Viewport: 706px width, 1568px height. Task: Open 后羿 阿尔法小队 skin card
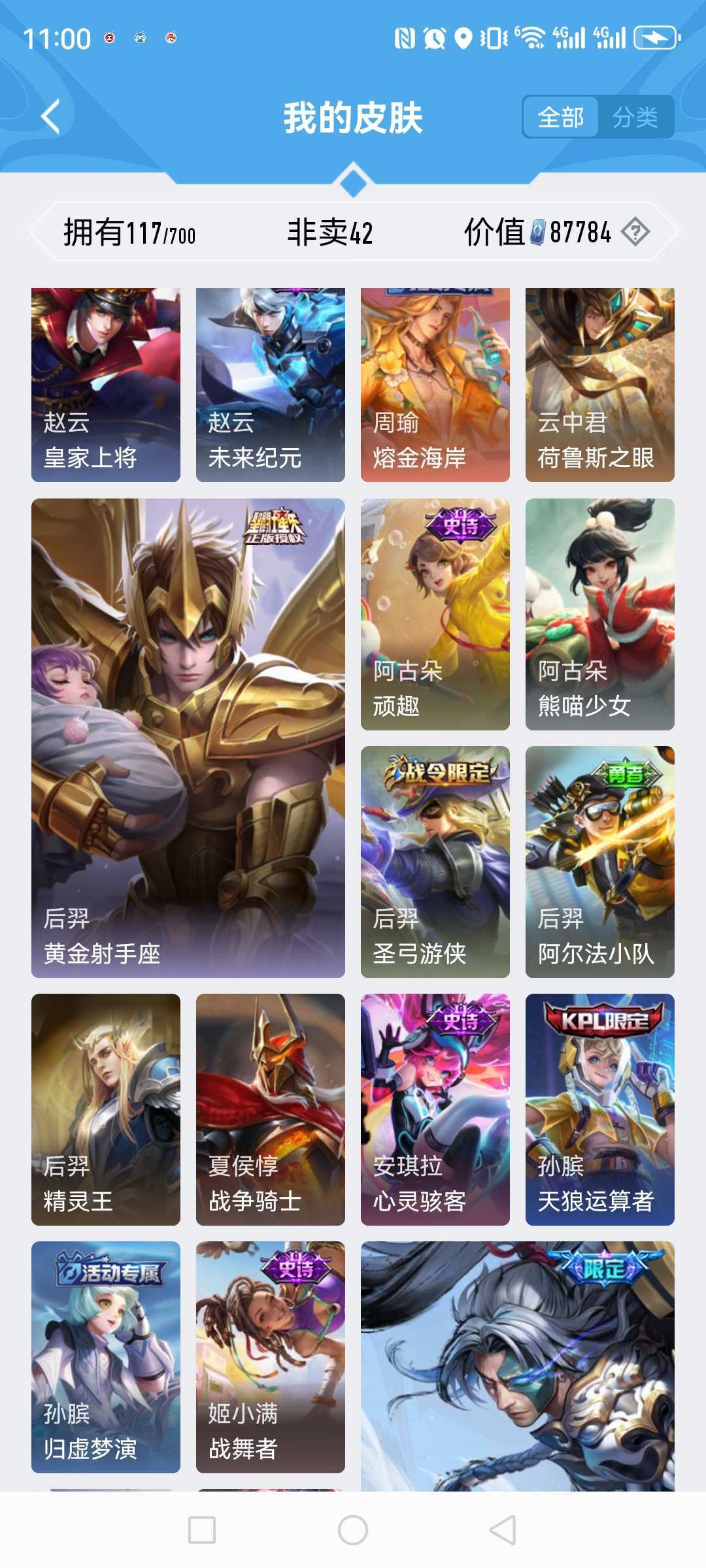(x=600, y=862)
